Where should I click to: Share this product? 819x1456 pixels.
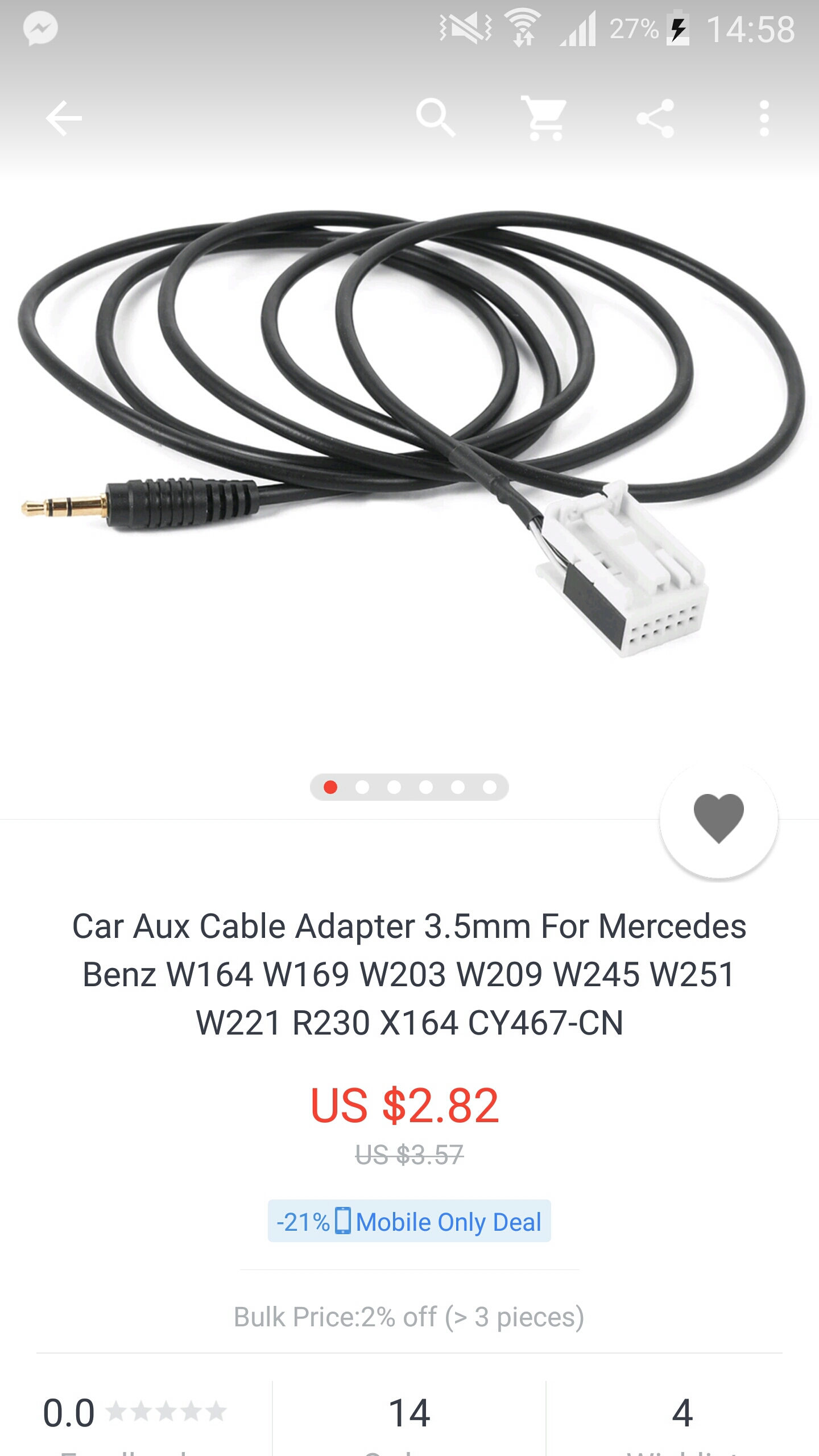655,118
